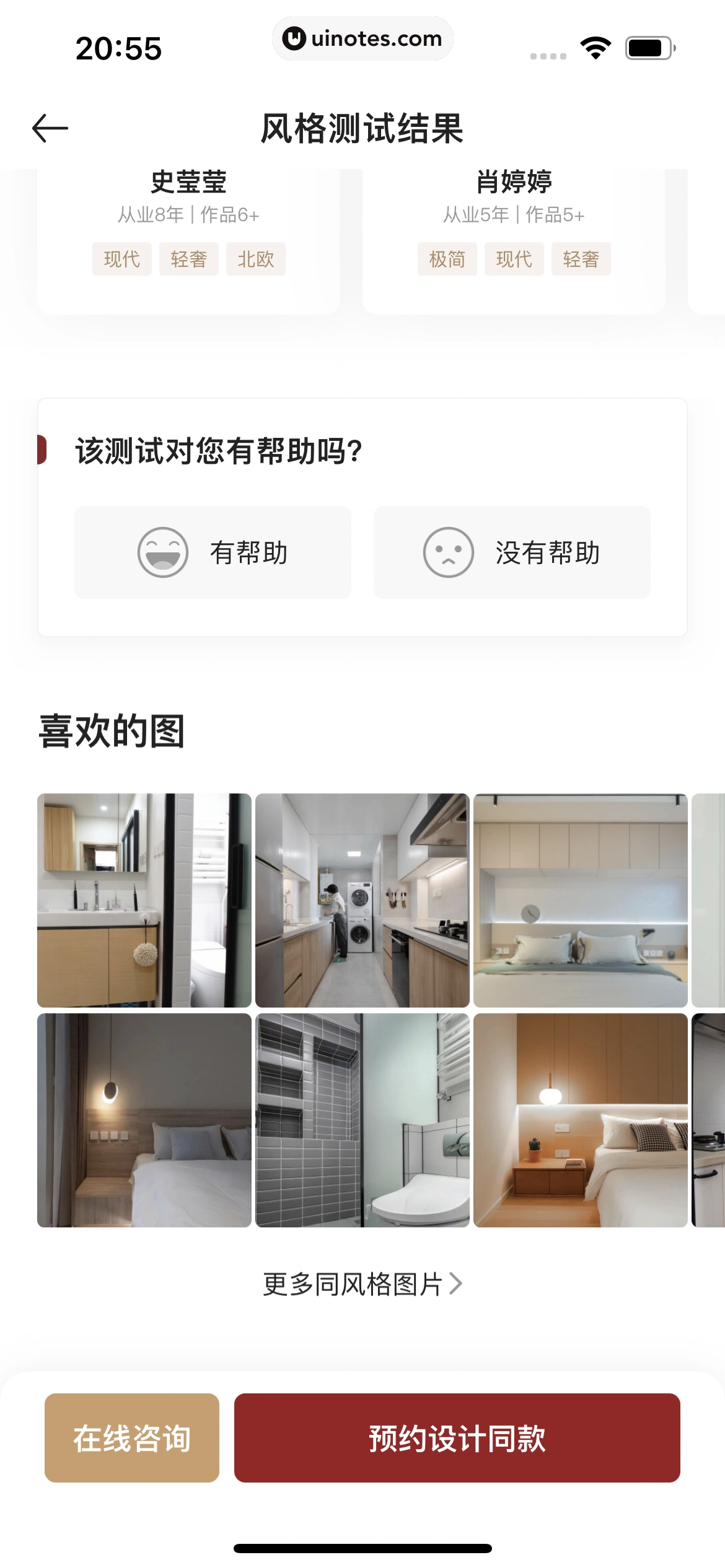Select 有帮助 for the test feedback

click(213, 552)
